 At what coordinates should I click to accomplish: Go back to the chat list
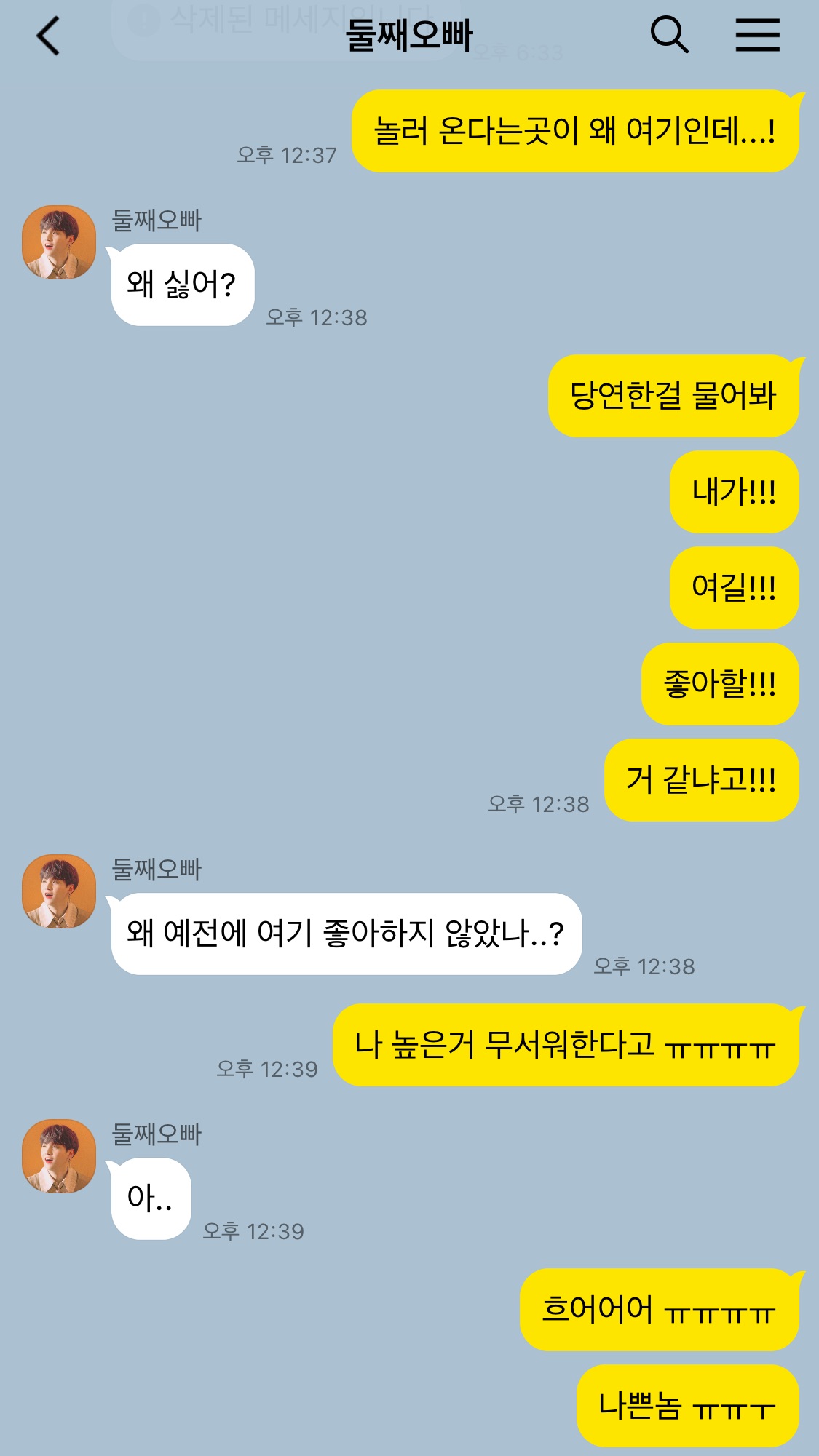(48, 36)
